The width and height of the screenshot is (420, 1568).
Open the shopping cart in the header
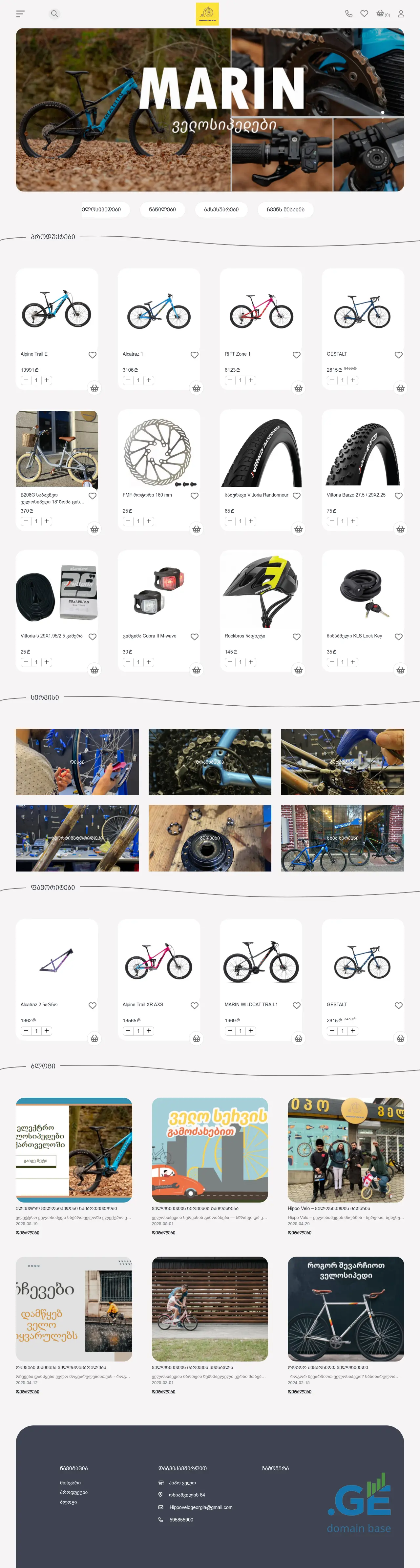[382, 13]
